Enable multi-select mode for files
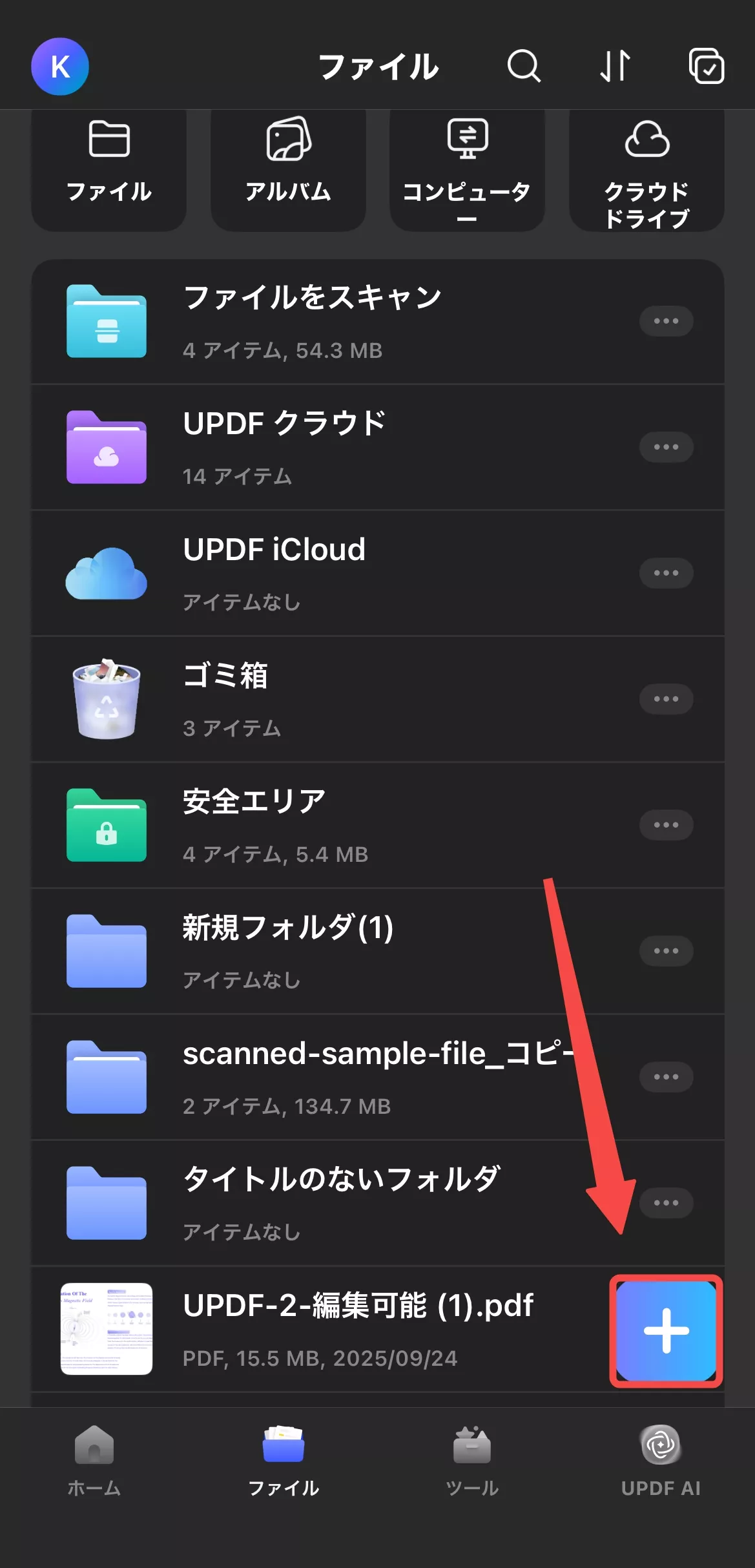The height and width of the screenshot is (1568, 755). pos(706,66)
